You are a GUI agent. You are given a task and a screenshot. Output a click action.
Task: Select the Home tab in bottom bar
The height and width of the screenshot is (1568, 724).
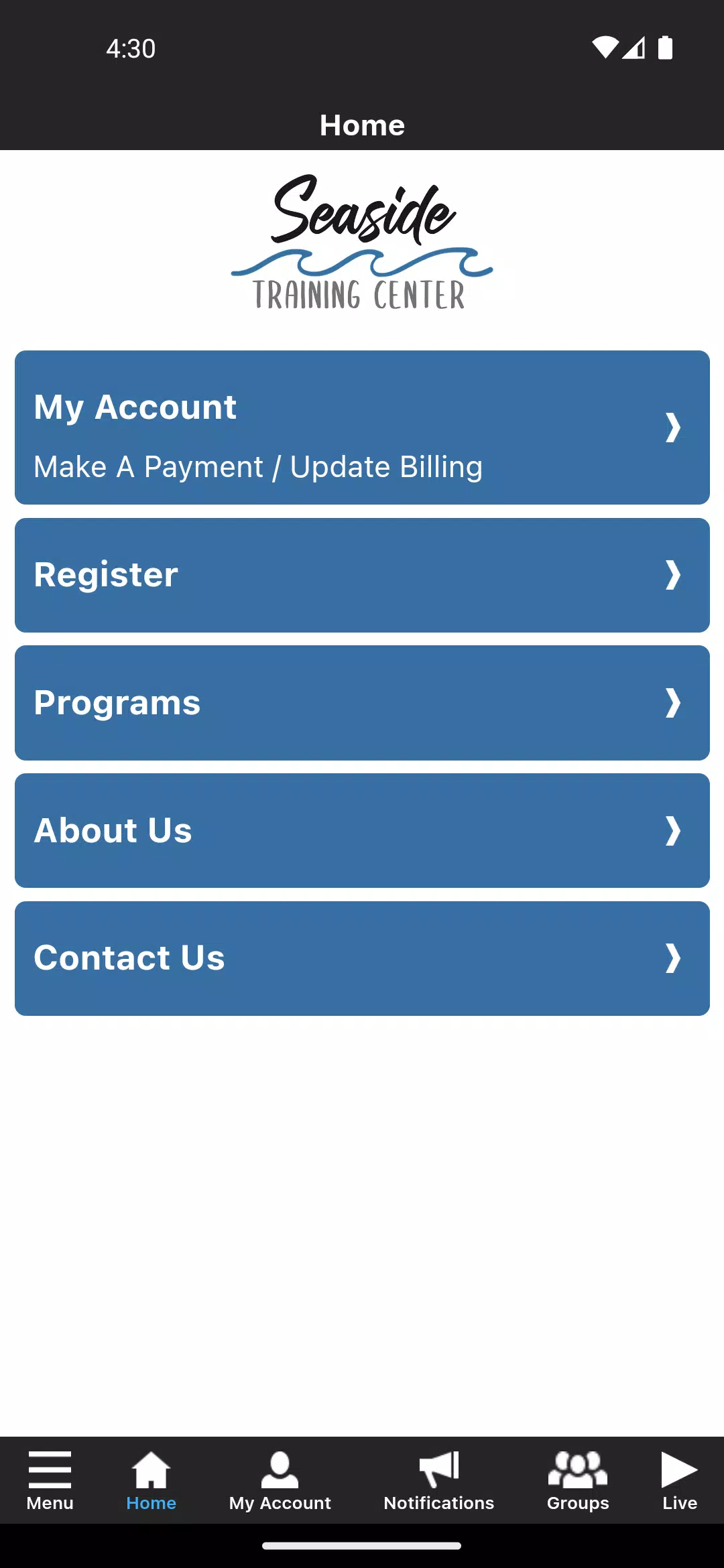tap(151, 1481)
